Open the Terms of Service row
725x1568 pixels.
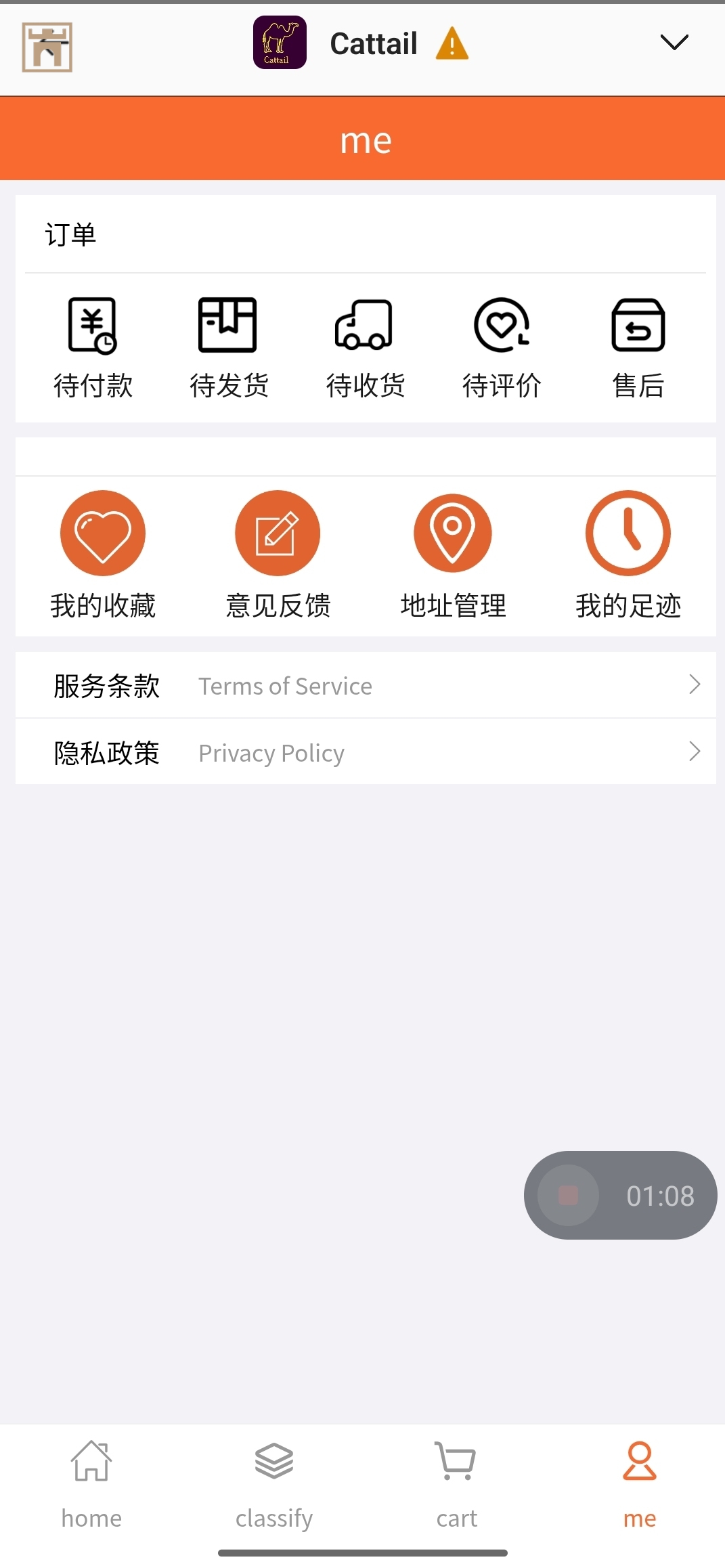click(x=366, y=685)
